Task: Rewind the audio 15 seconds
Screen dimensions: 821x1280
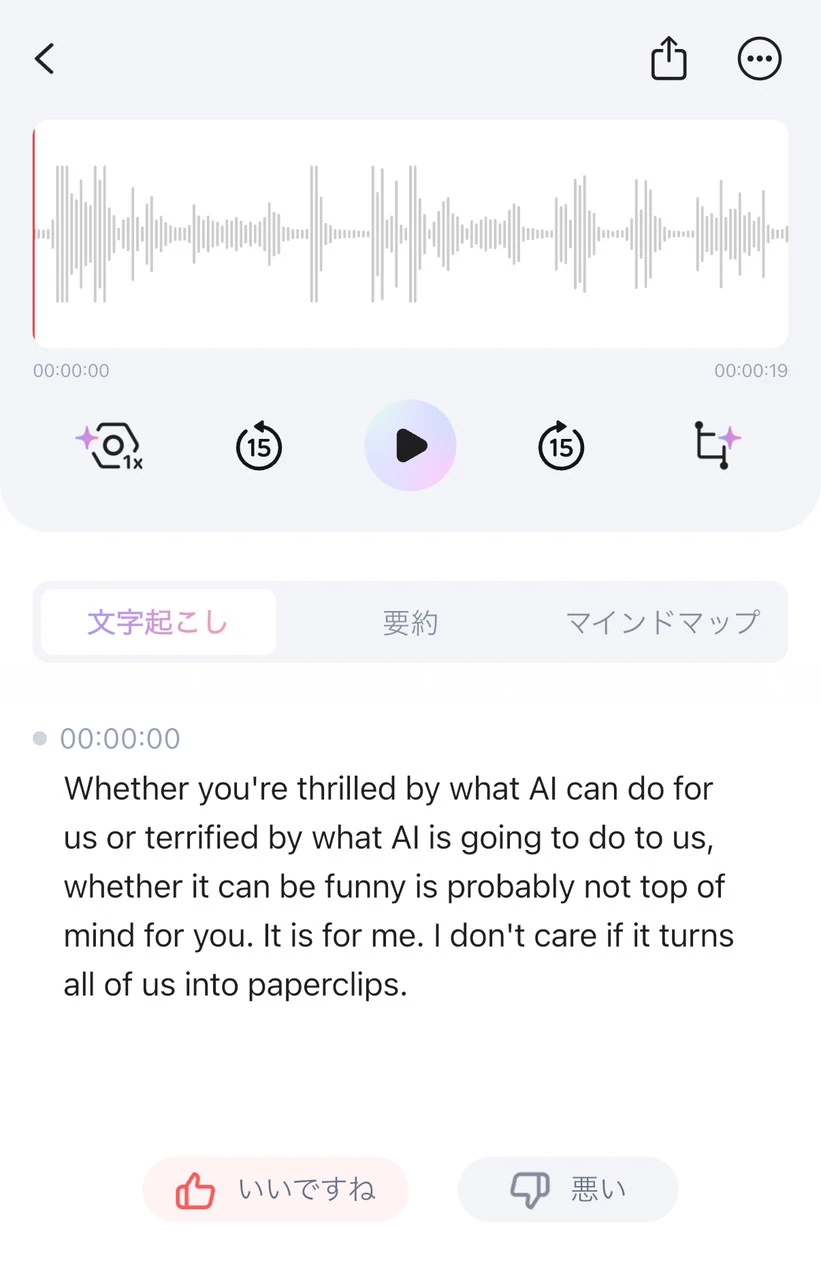Action: [259, 446]
